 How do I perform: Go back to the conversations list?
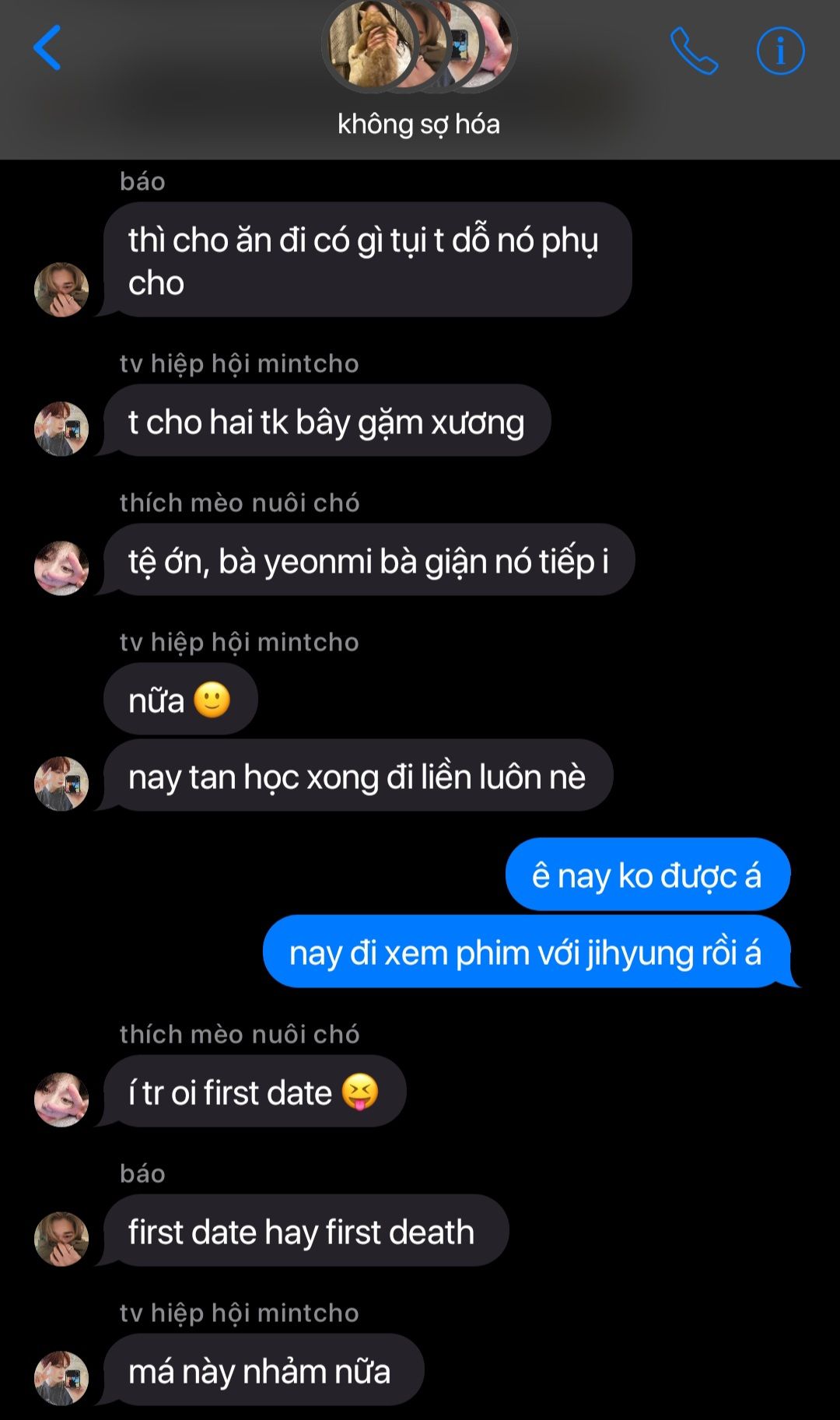[x=47, y=48]
